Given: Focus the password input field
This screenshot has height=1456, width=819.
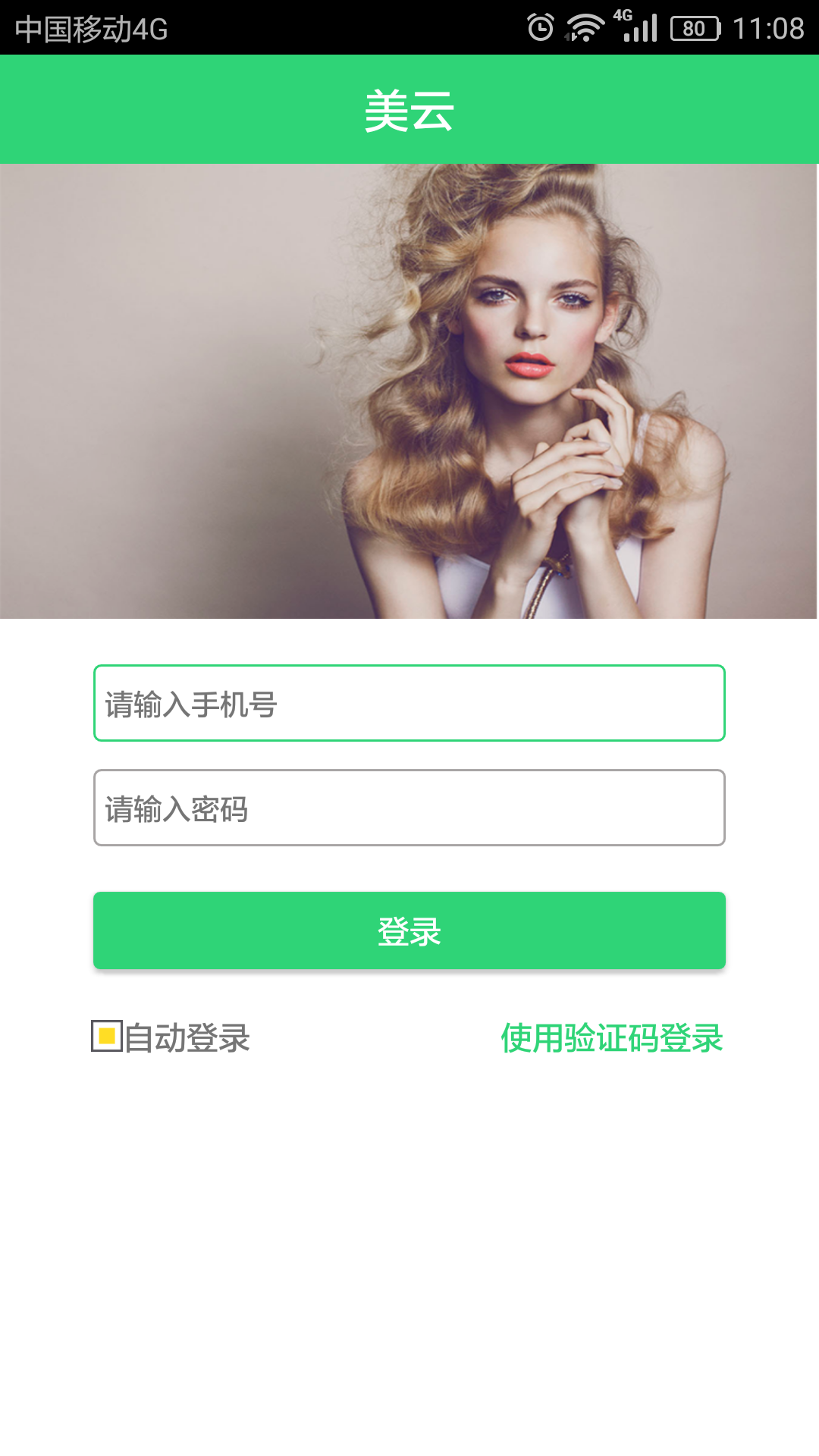Looking at the screenshot, I should (x=409, y=808).
